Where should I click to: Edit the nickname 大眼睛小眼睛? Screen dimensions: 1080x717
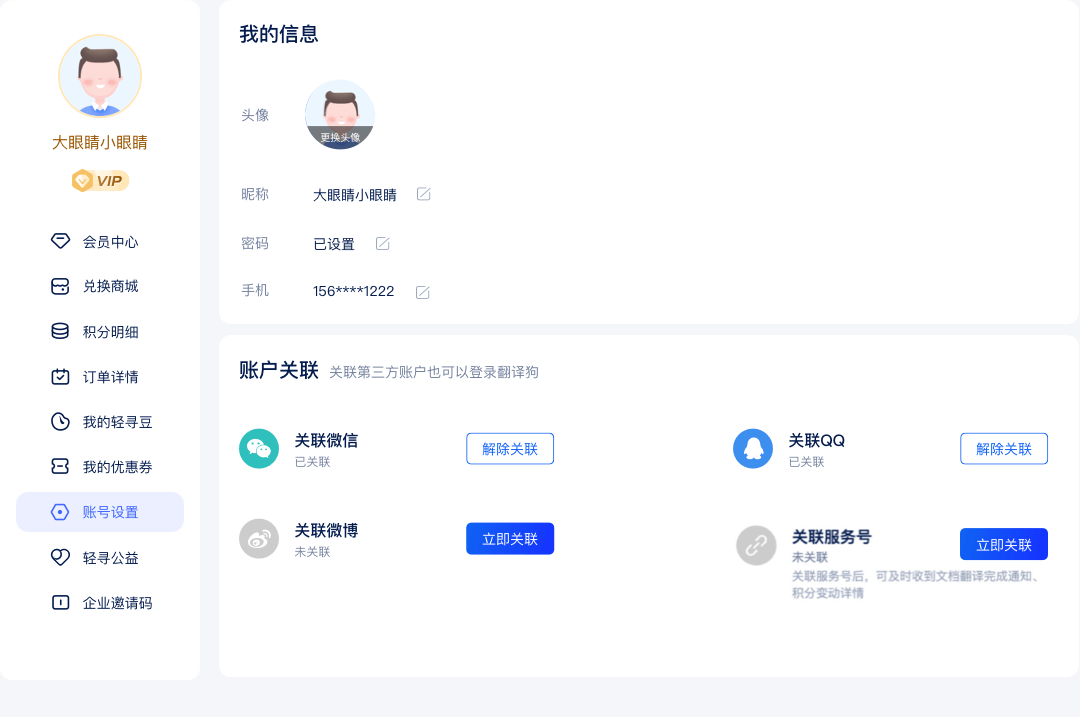point(423,194)
